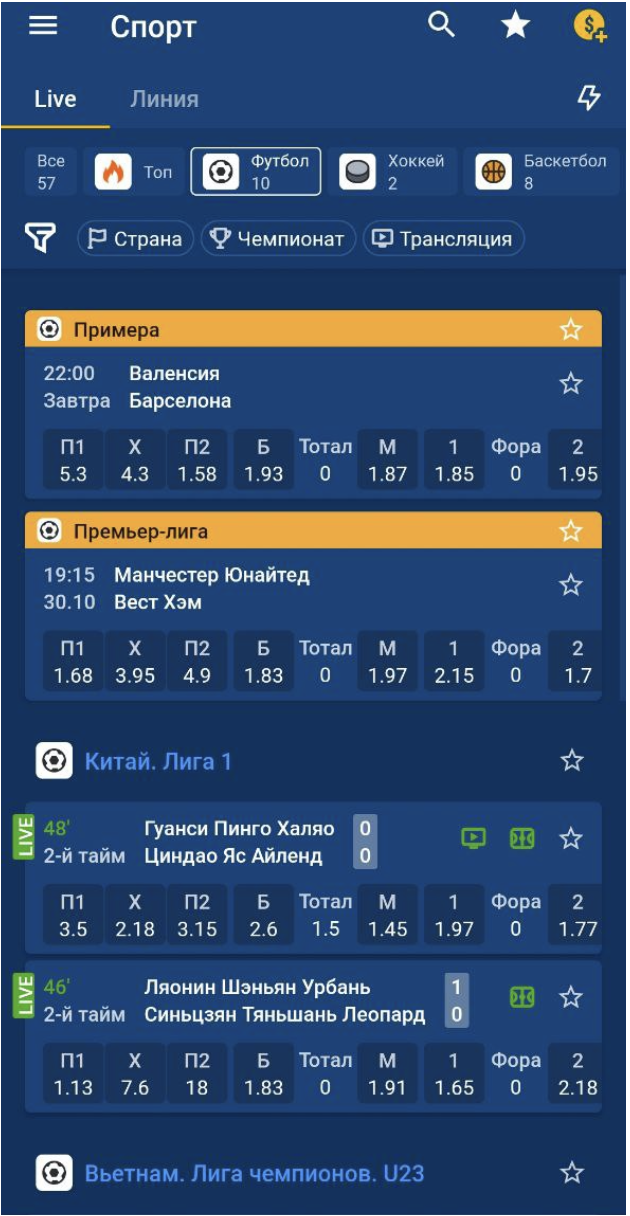Open Китай. Лига 1 championship
Image resolution: width=630 pixels, height=1216 pixels.
[x=158, y=762]
